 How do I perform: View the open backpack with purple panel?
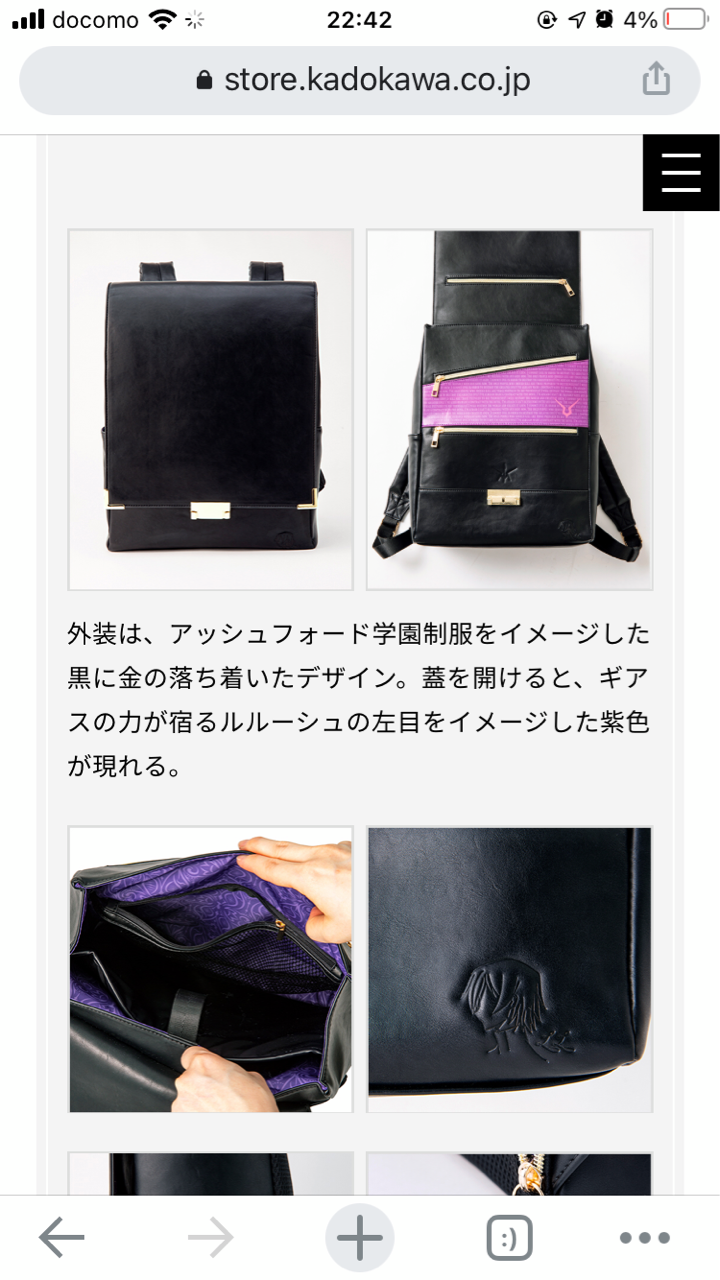point(510,410)
